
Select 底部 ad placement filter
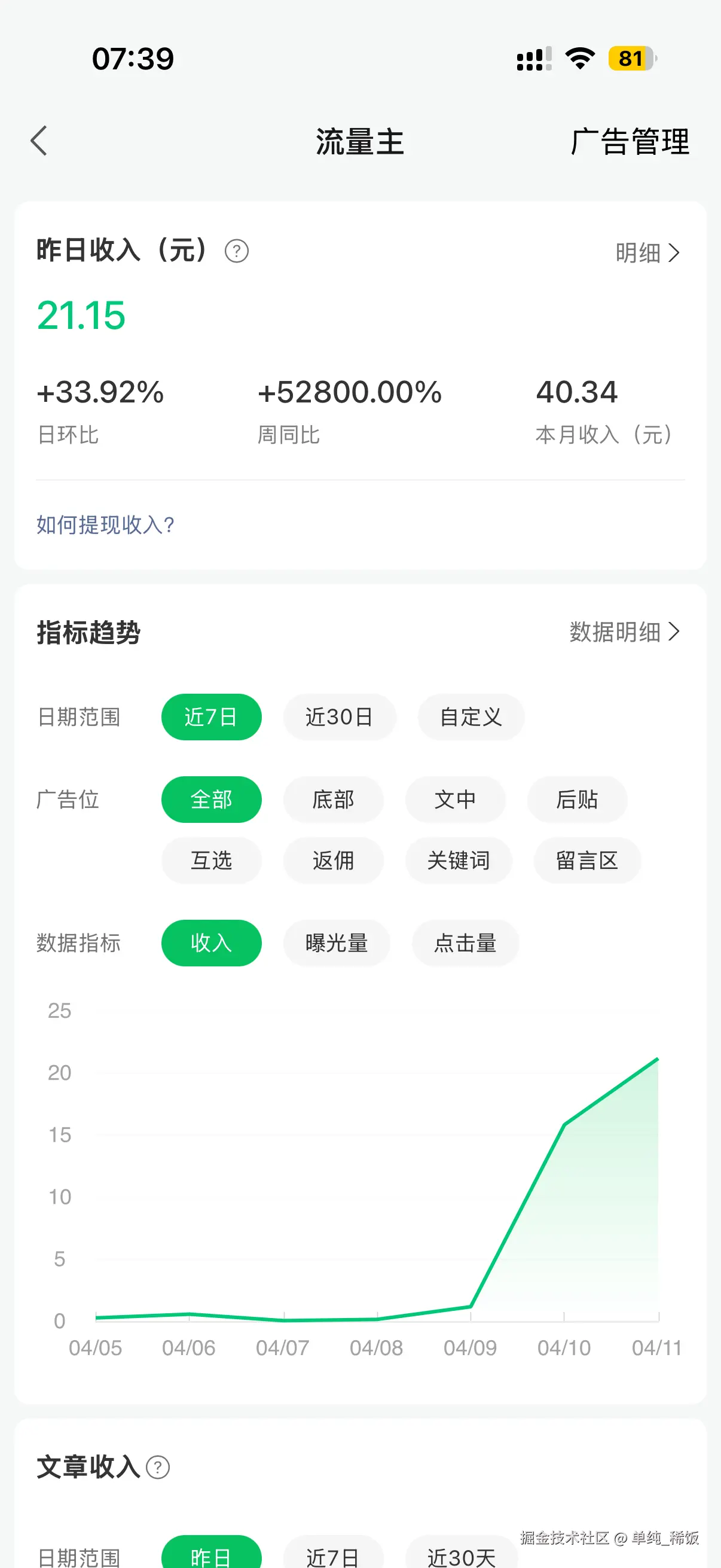point(334,800)
